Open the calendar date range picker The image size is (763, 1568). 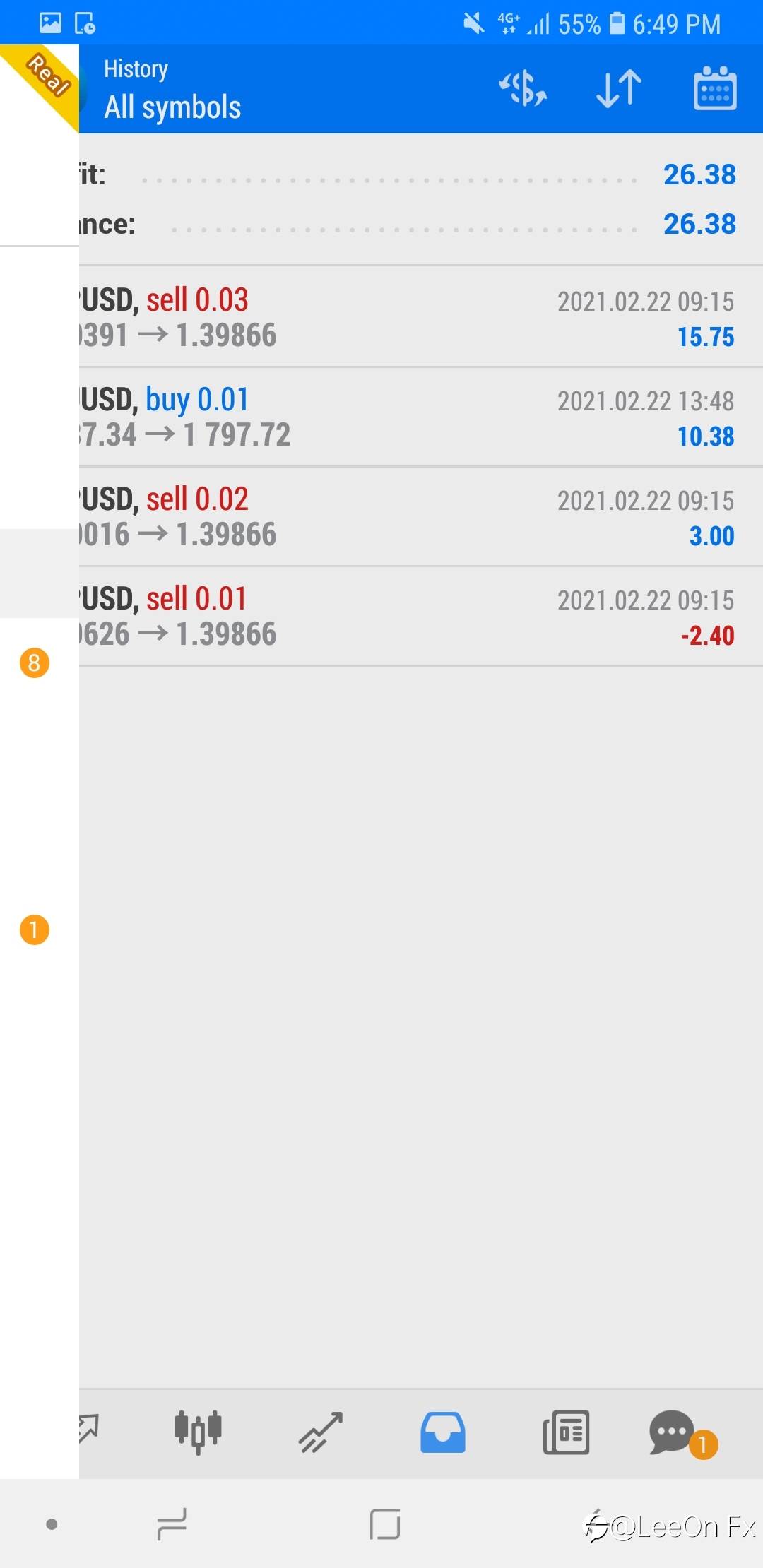click(x=715, y=89)
